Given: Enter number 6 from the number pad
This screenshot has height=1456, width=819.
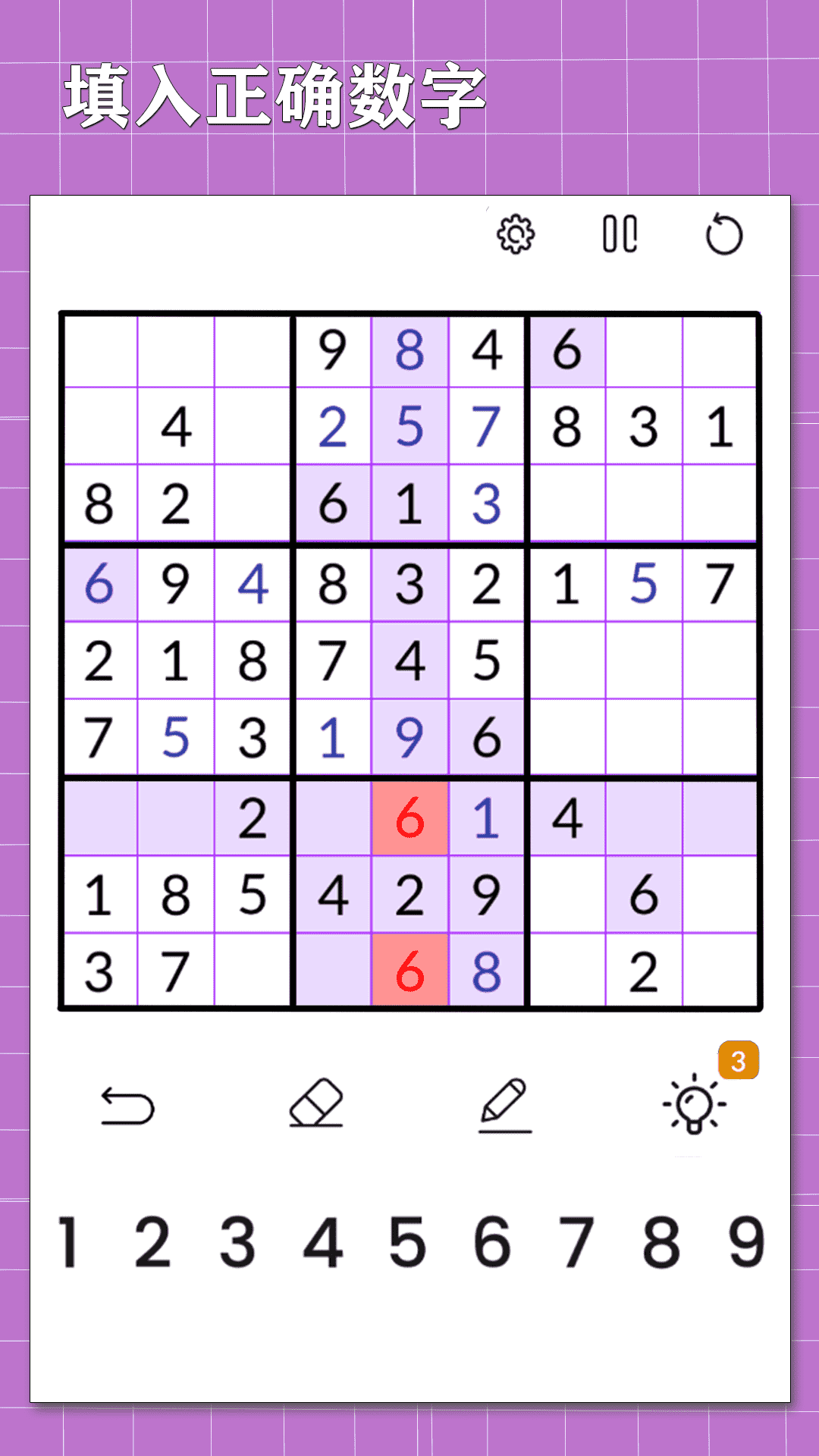Looking at the screenshot, I should pyautogui.click(x=492, y=1242).
